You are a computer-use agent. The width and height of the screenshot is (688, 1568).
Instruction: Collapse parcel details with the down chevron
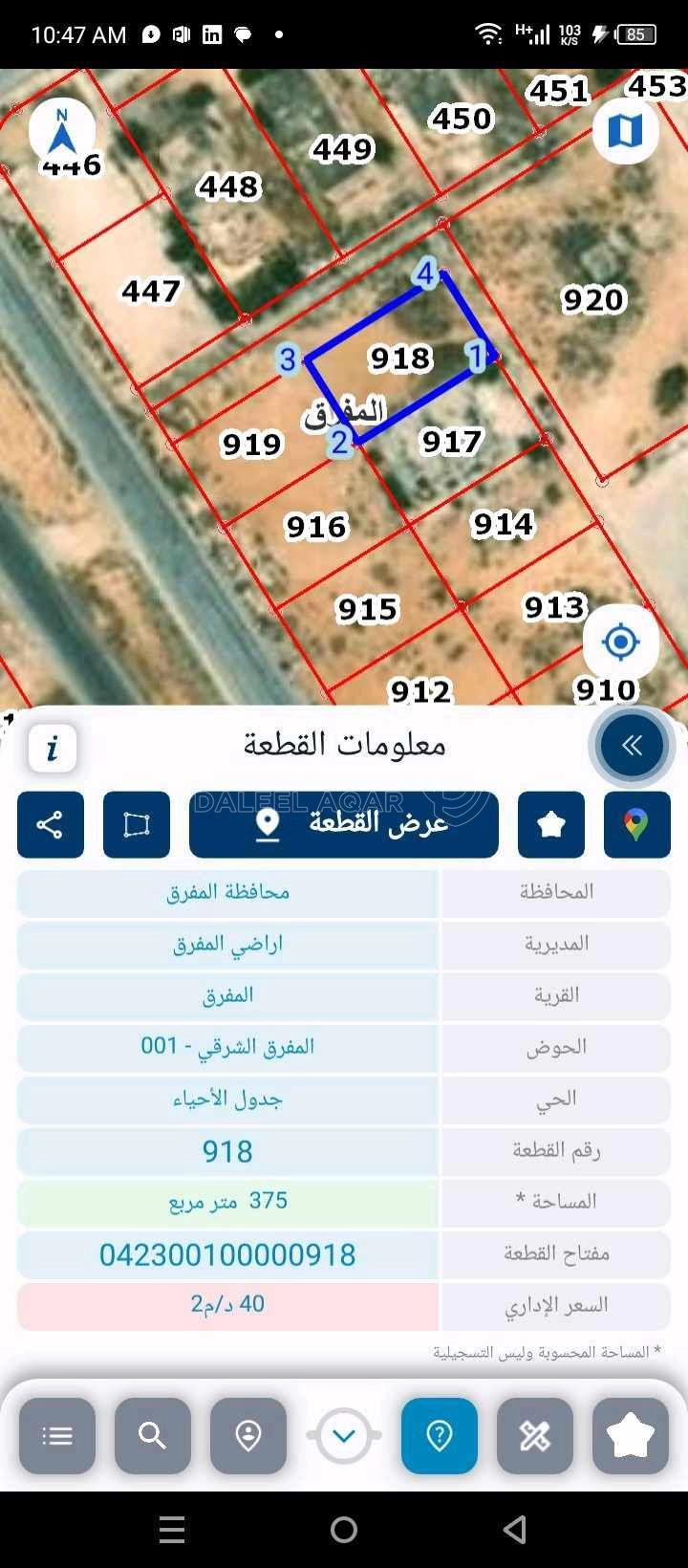343,1435
